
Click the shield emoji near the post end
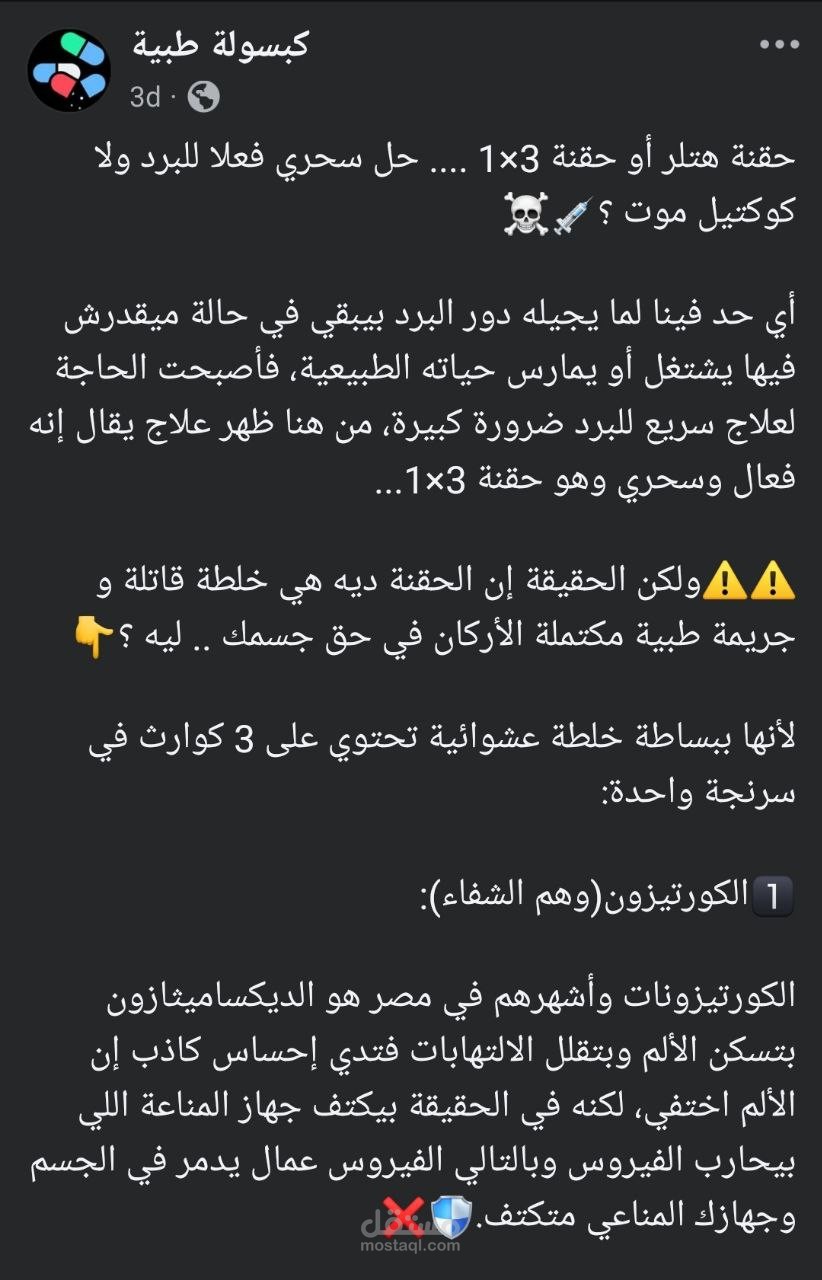[452, 1218]
